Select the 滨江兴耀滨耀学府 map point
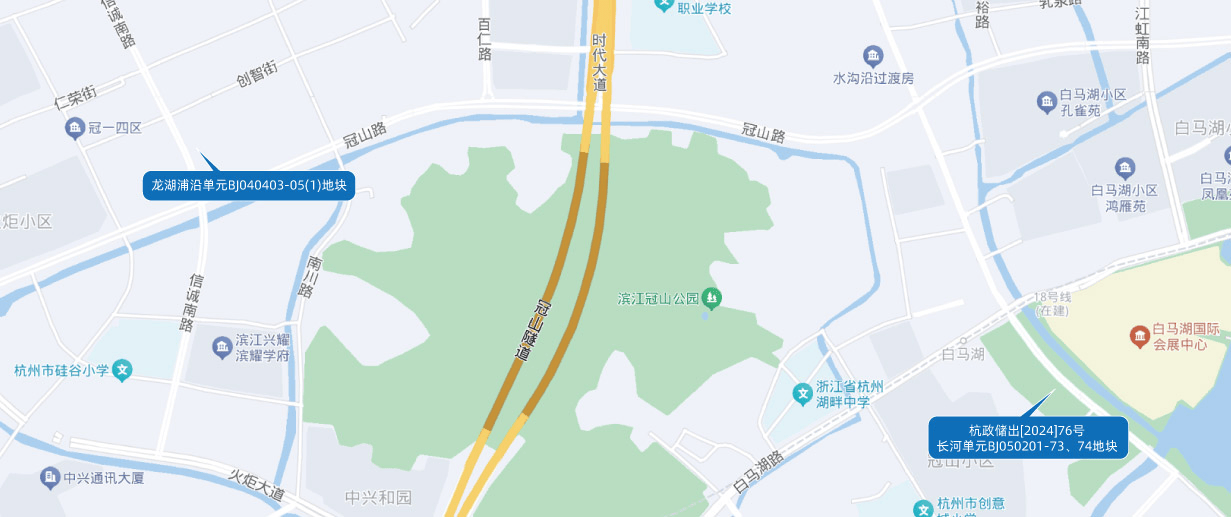 tap(222, 347)
